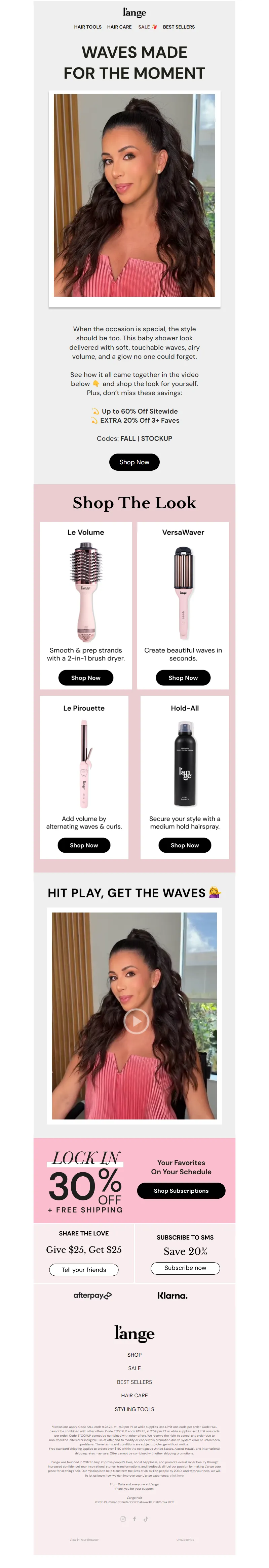The width and height of the screenshot is (269, 1568).
Task: Play the waves tutorial video
Action: [136, 1021]
